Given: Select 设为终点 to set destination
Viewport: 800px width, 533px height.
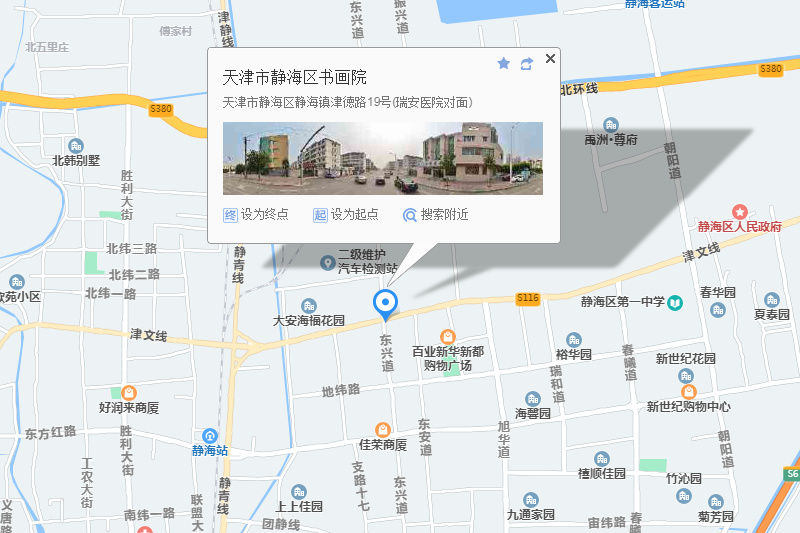Looking at the screenshot, I should pos(256,214).
